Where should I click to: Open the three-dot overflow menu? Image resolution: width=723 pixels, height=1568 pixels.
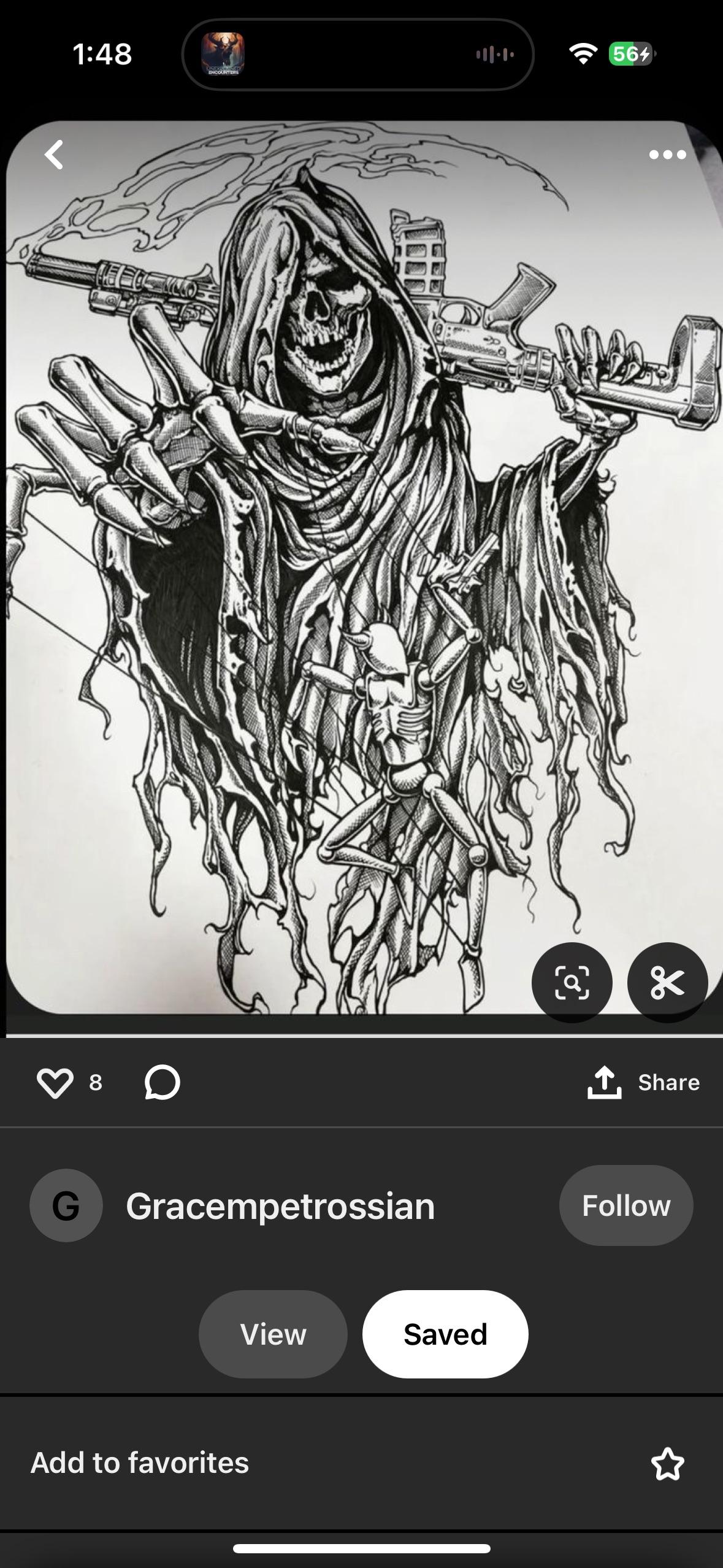pyautogui.click(x=667, y=155)
